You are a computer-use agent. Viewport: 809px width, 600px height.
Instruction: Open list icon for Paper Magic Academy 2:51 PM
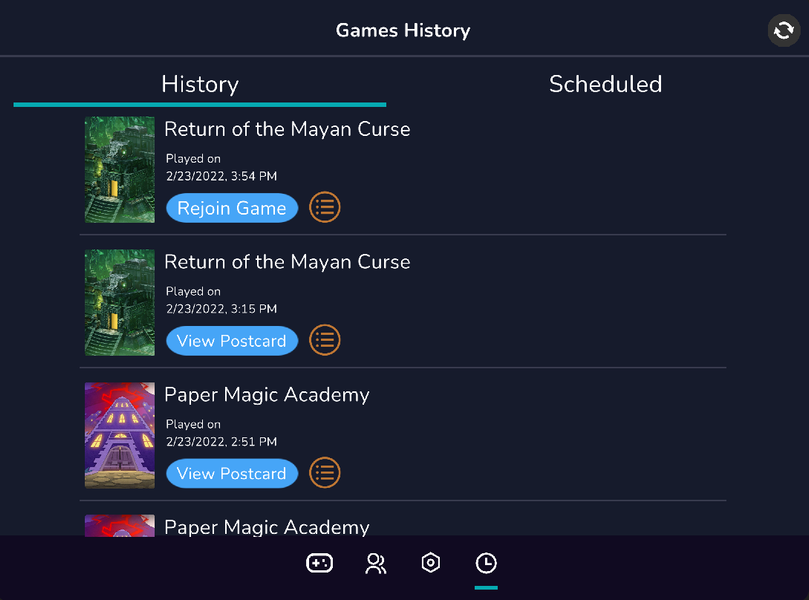325,473
